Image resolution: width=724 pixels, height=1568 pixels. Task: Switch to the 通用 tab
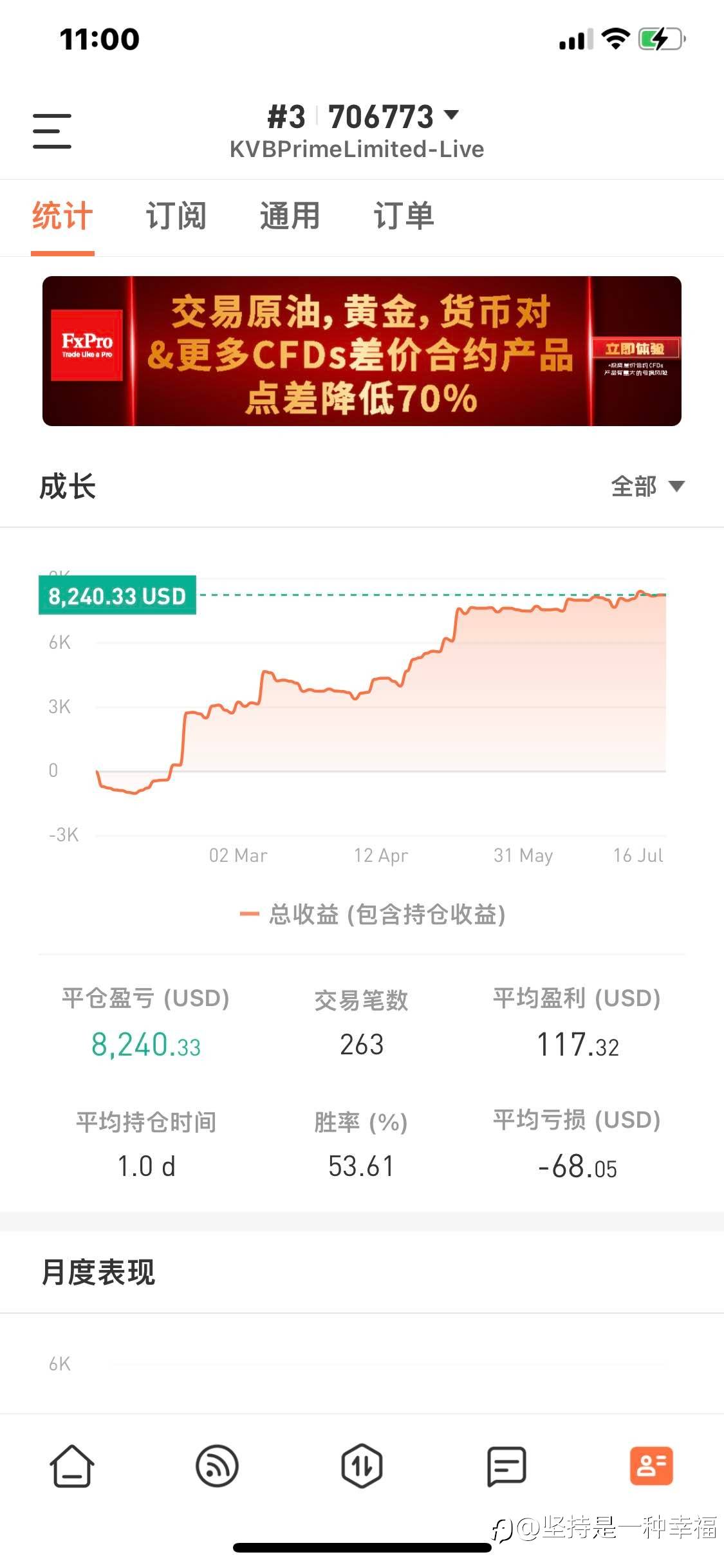(290, 216)
